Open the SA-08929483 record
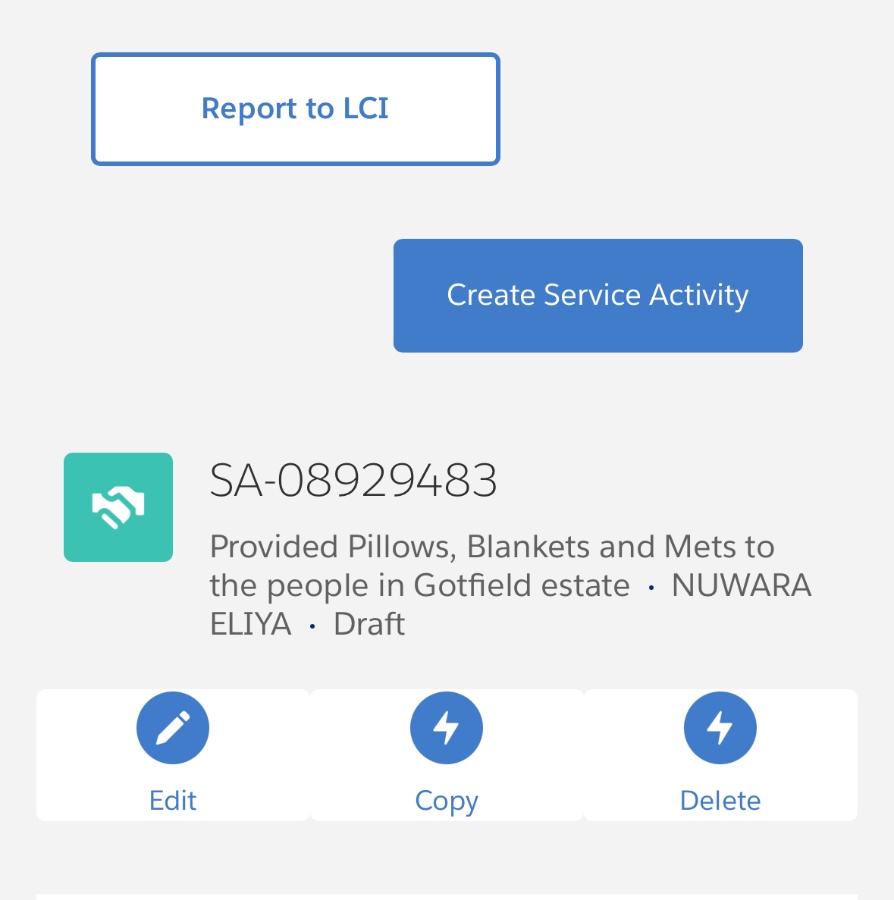 pos(353,482)
